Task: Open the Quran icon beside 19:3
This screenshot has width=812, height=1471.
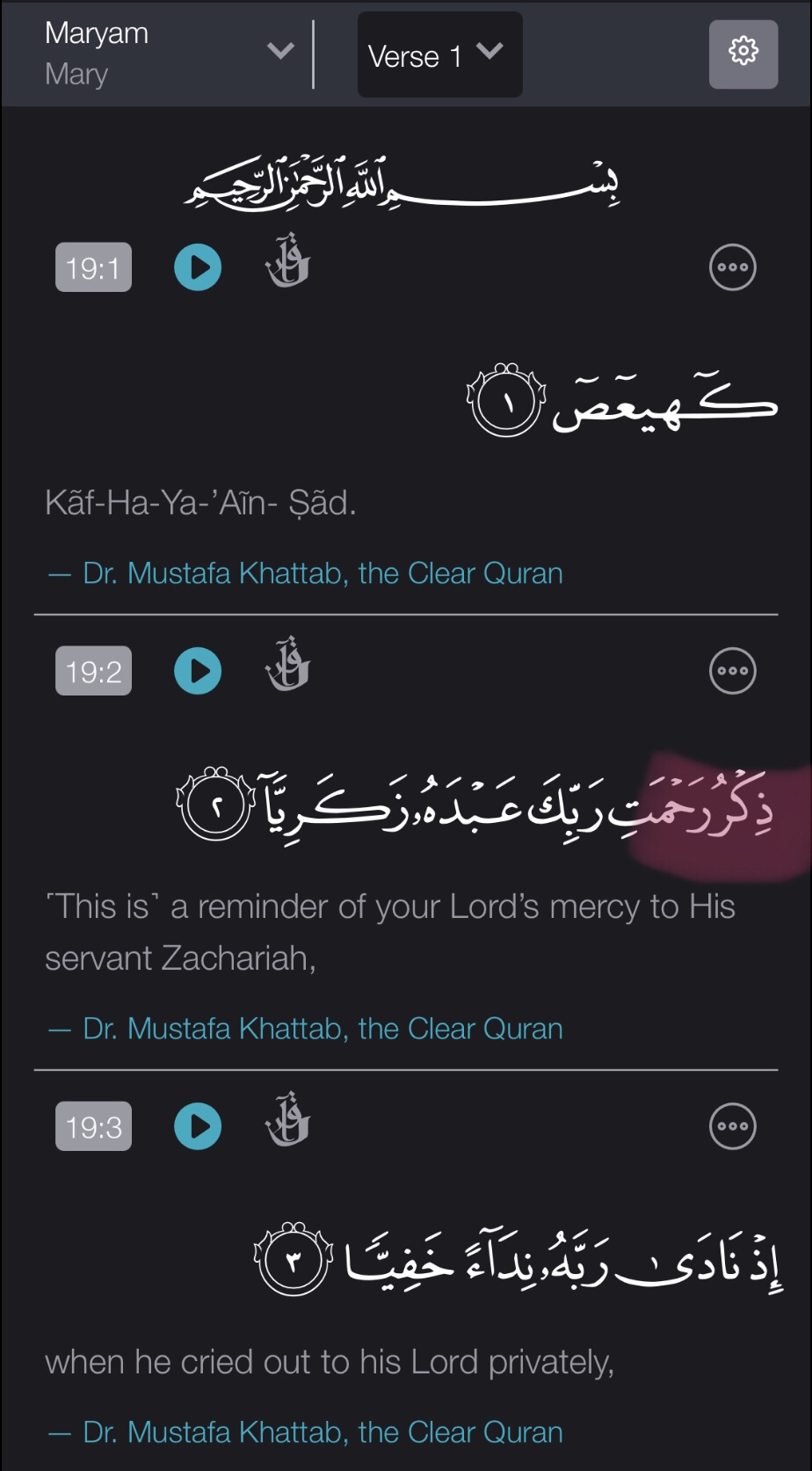Action: (x=288, y=1120)
